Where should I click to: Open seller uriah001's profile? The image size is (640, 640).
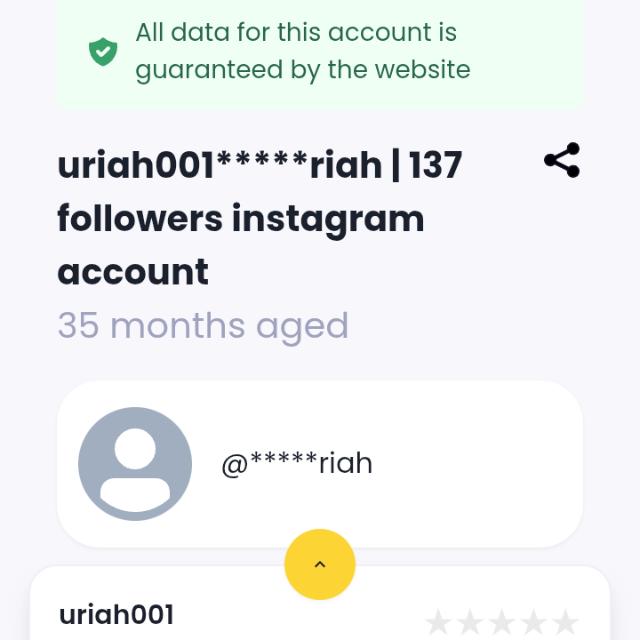(117, 614)
